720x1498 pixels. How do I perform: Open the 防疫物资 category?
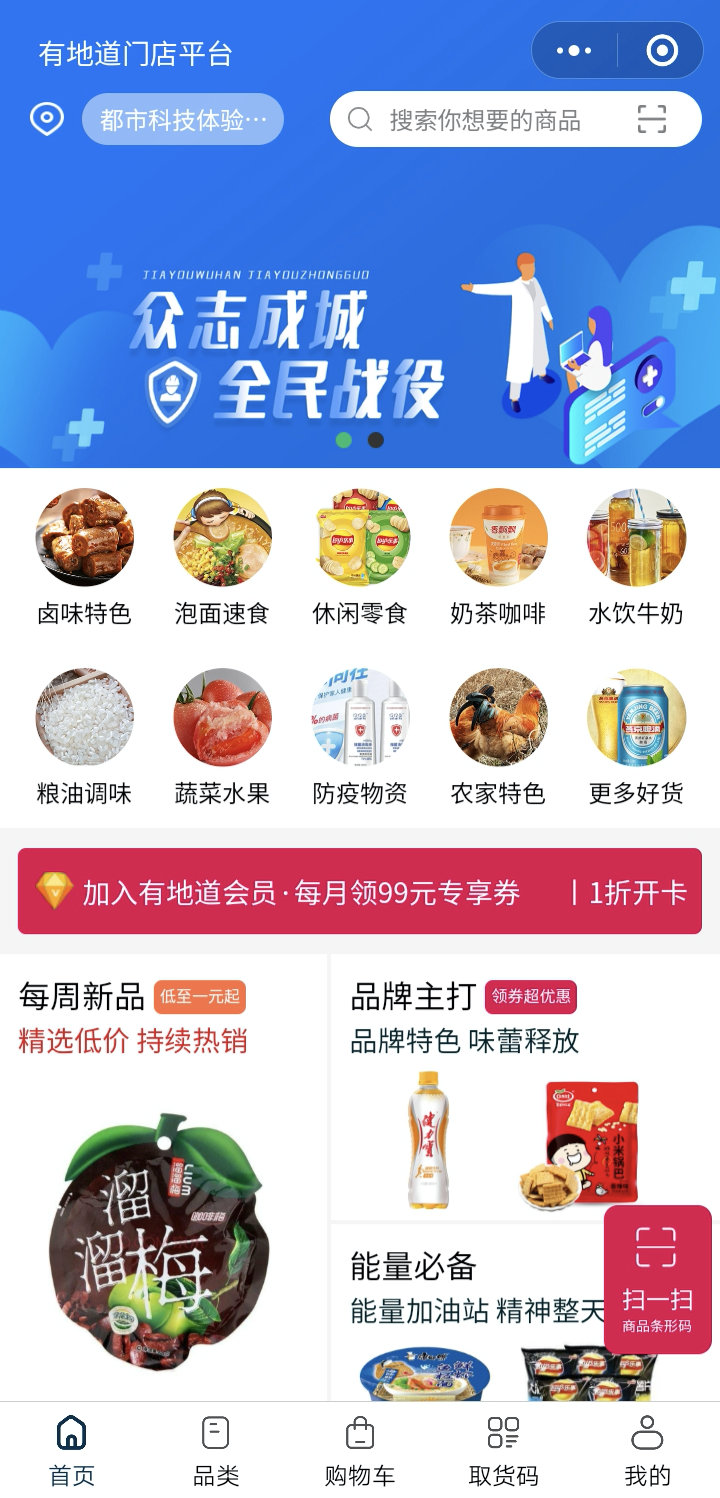[360, 736]
